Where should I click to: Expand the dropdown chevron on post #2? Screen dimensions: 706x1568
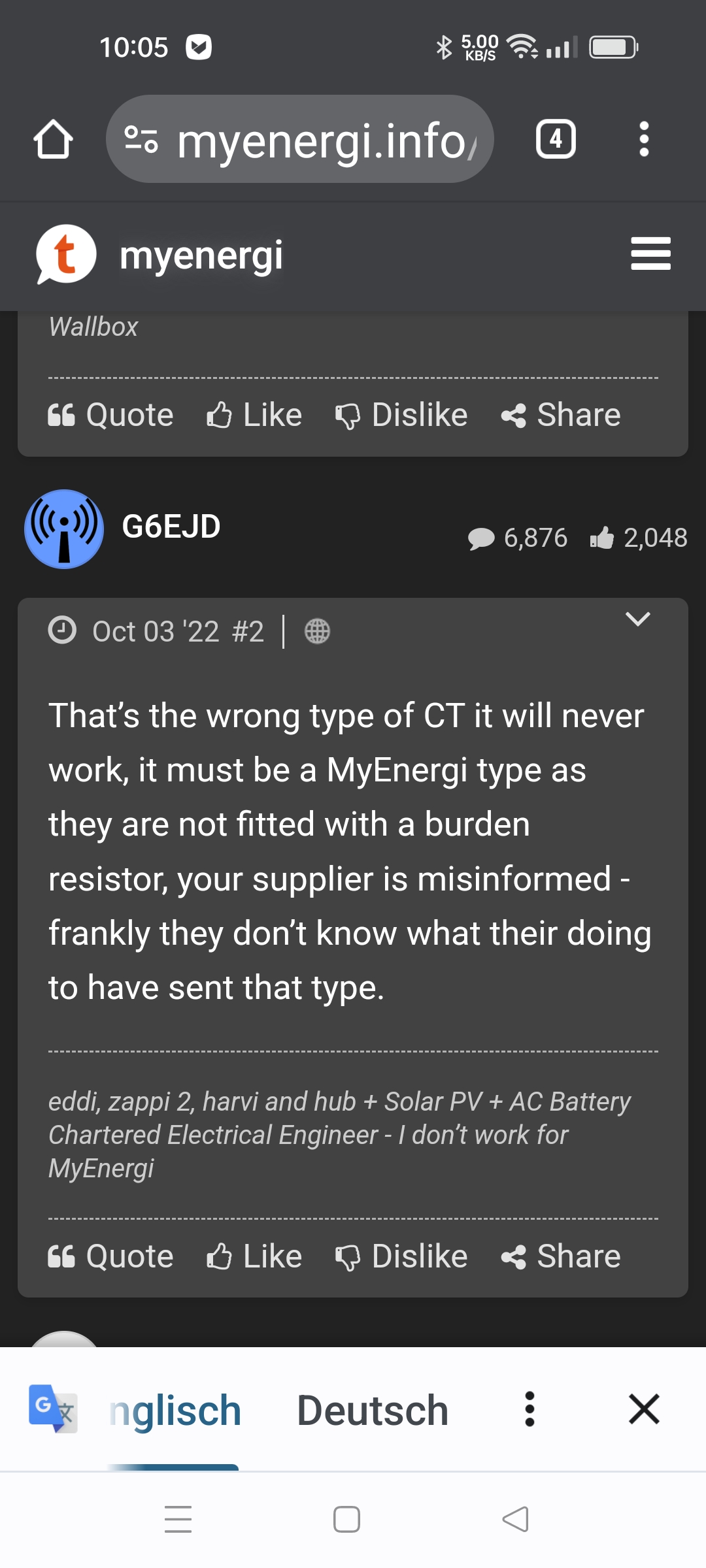coord(637,619)
